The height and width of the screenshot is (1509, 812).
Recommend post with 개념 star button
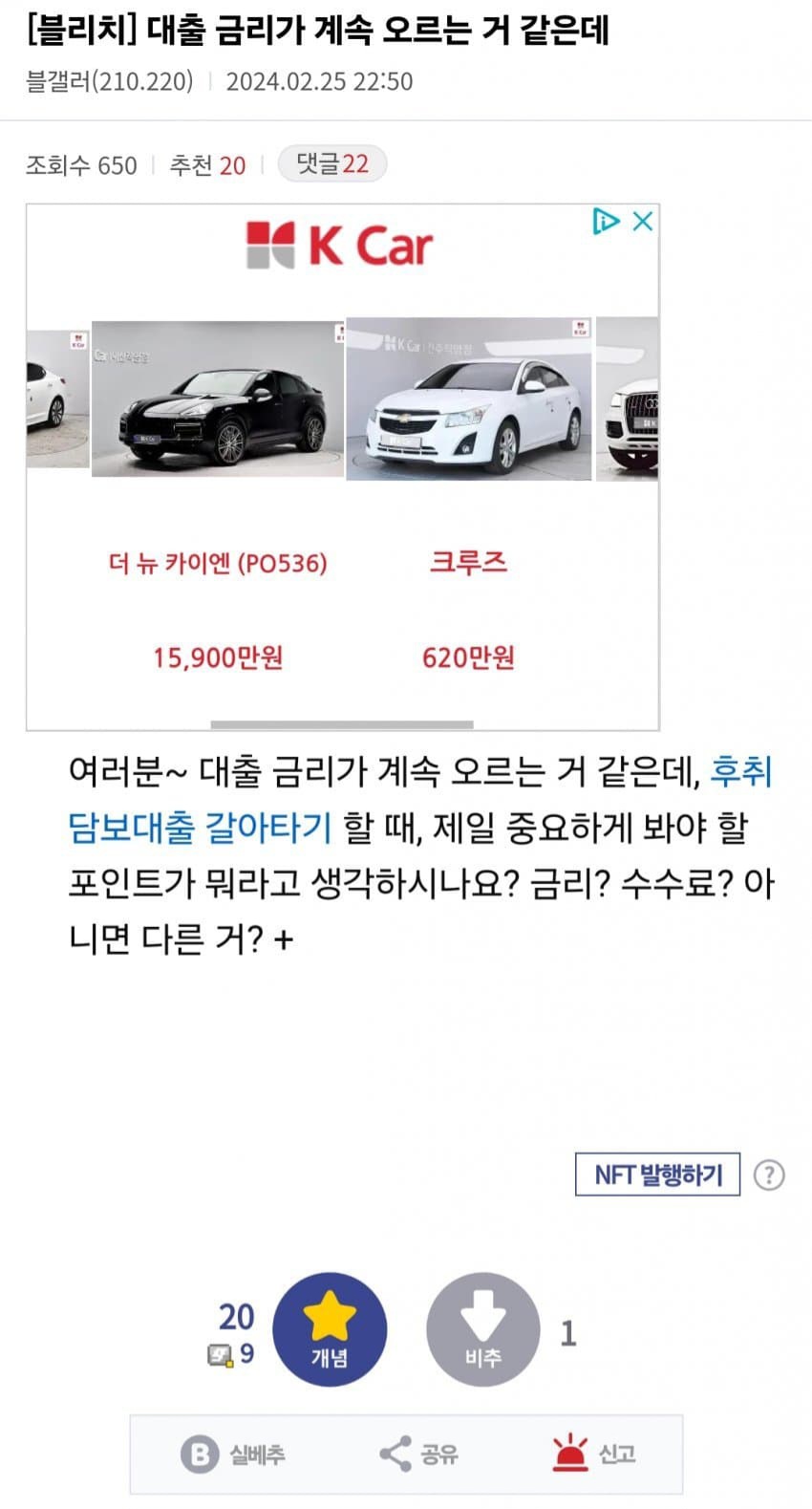330,1329
